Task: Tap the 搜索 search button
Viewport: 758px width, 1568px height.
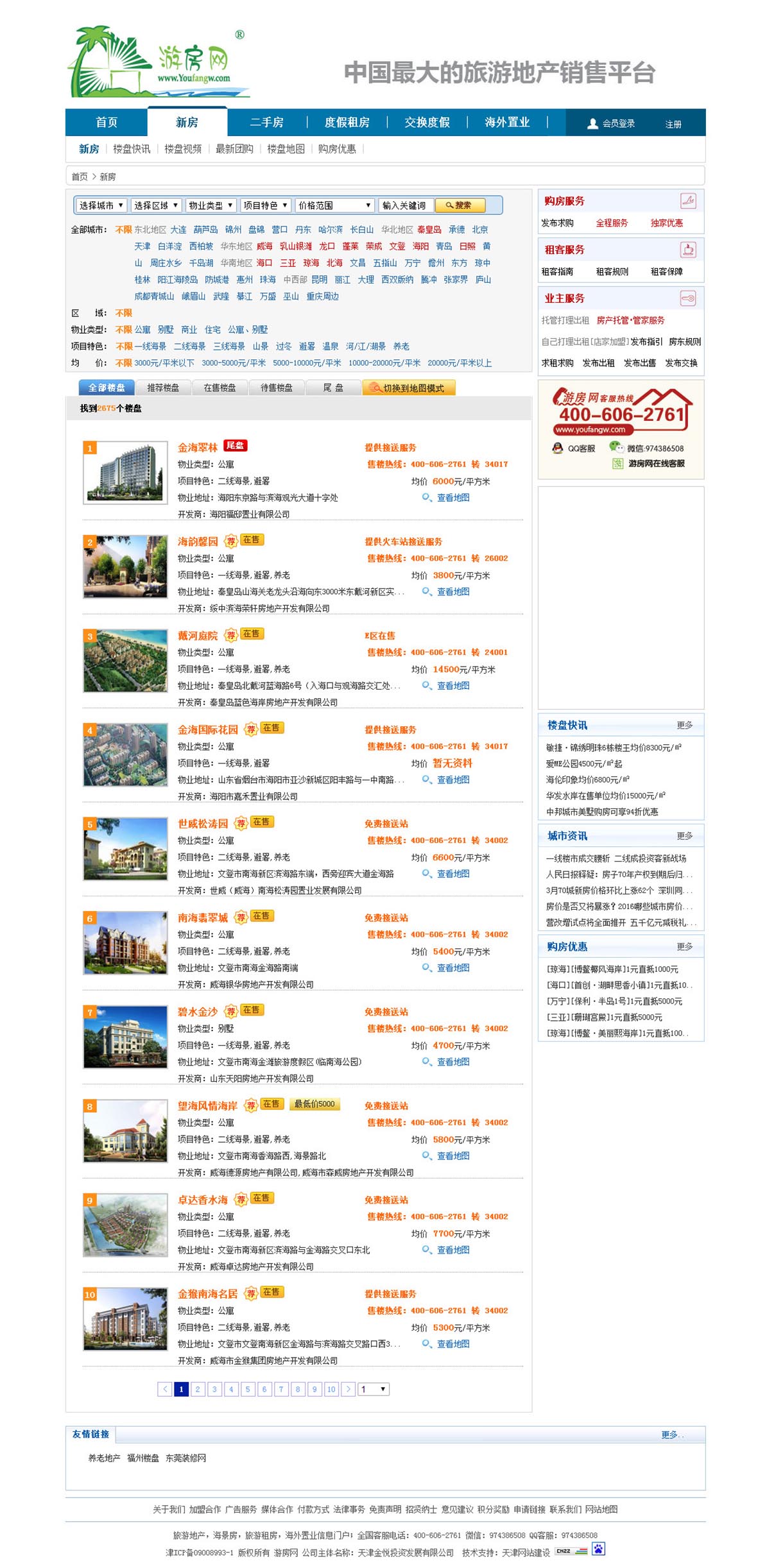Action: click(x=460, y=205)
